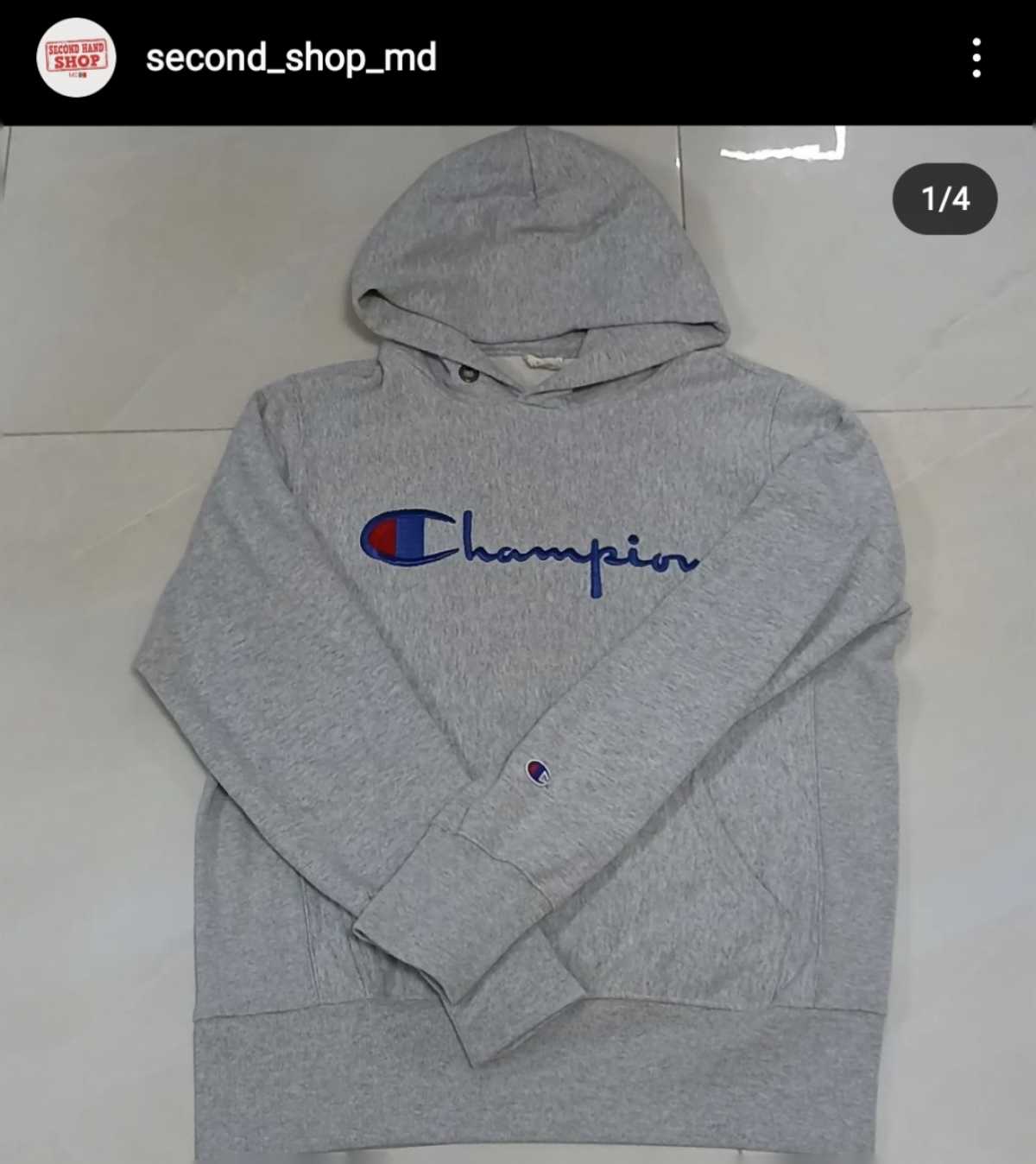
Task: Tap the Second Hand Shop profile avatar
Action: (76, 58)
